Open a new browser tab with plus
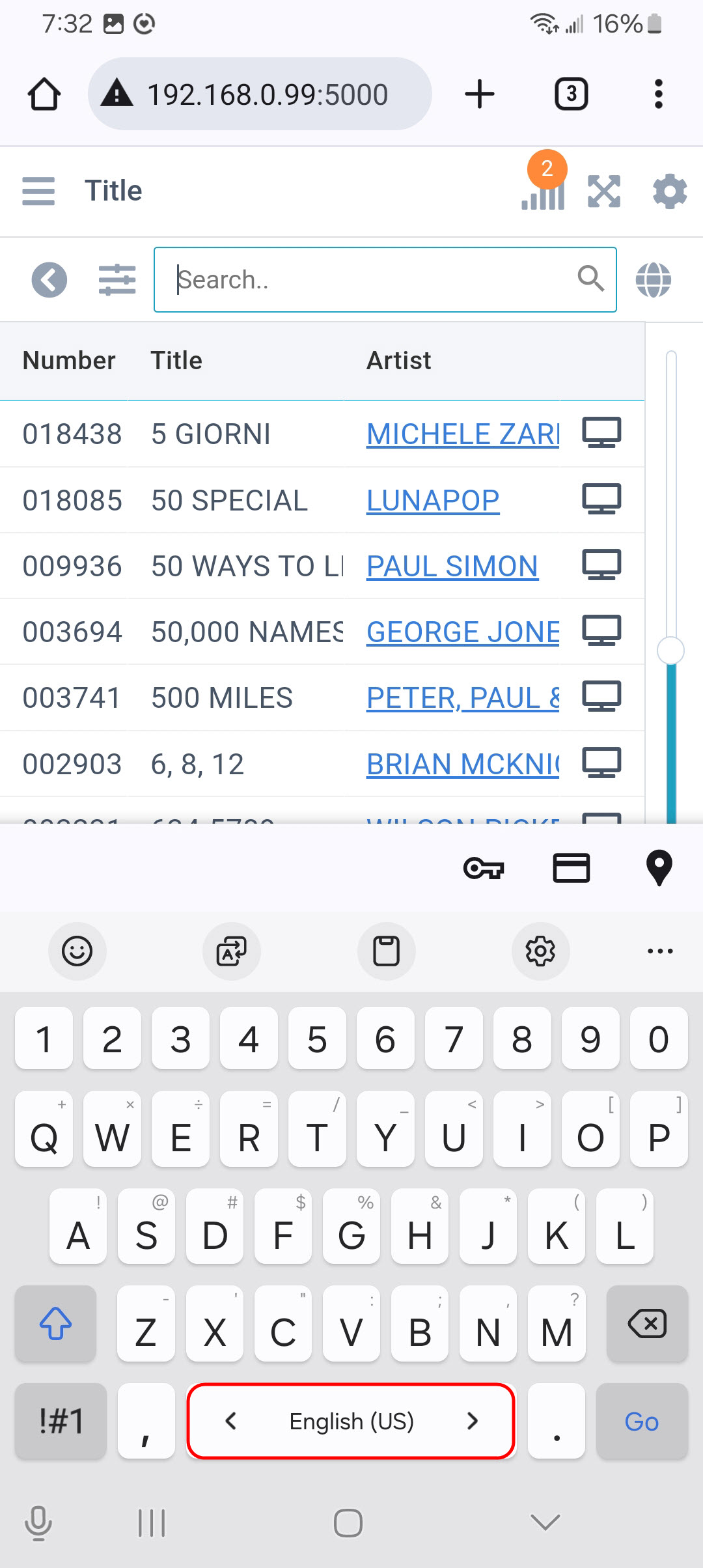Screen dimensions: 703x1568 480,94
